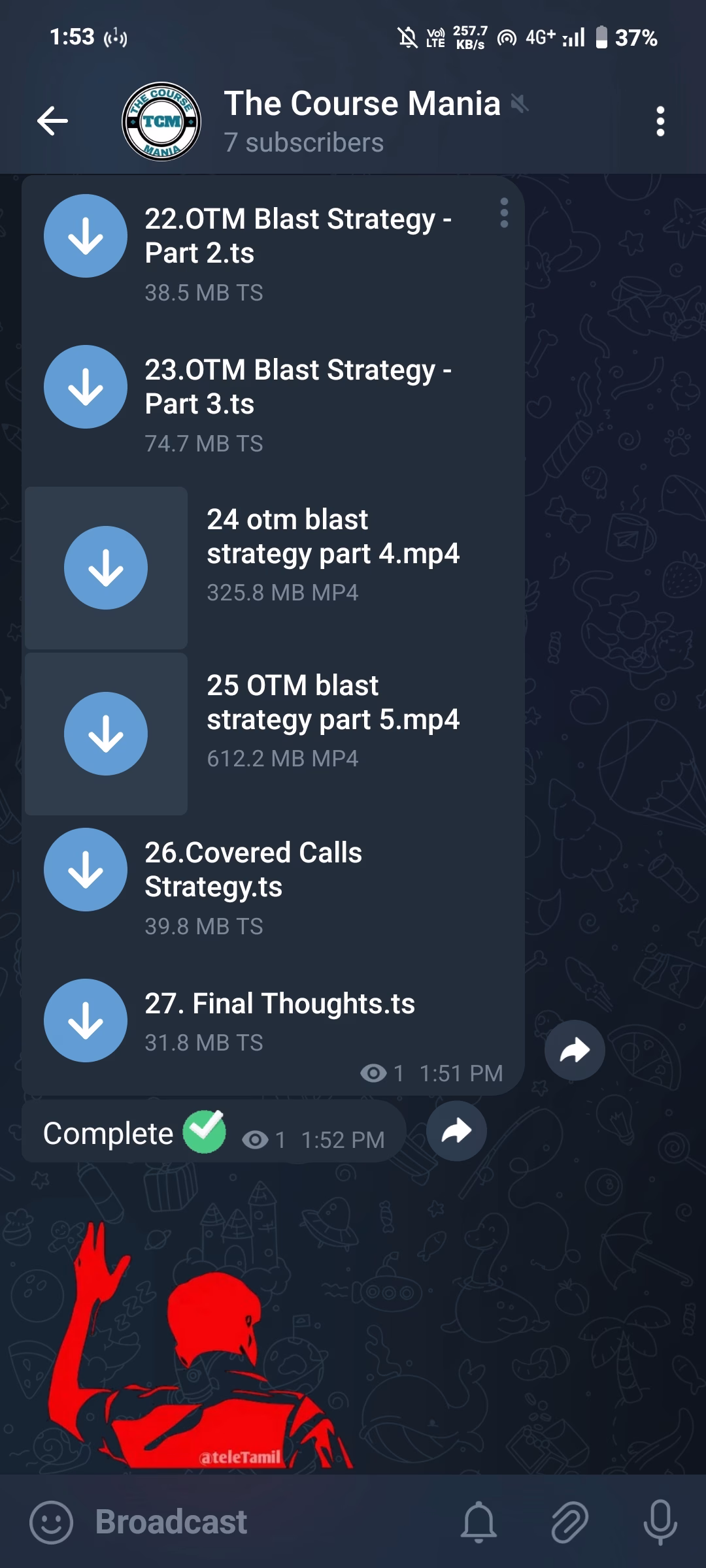Download 23.OTM Blast Strategy Part 3.ts
This screenshot has height=1568, width=706.
coord(86,387)
